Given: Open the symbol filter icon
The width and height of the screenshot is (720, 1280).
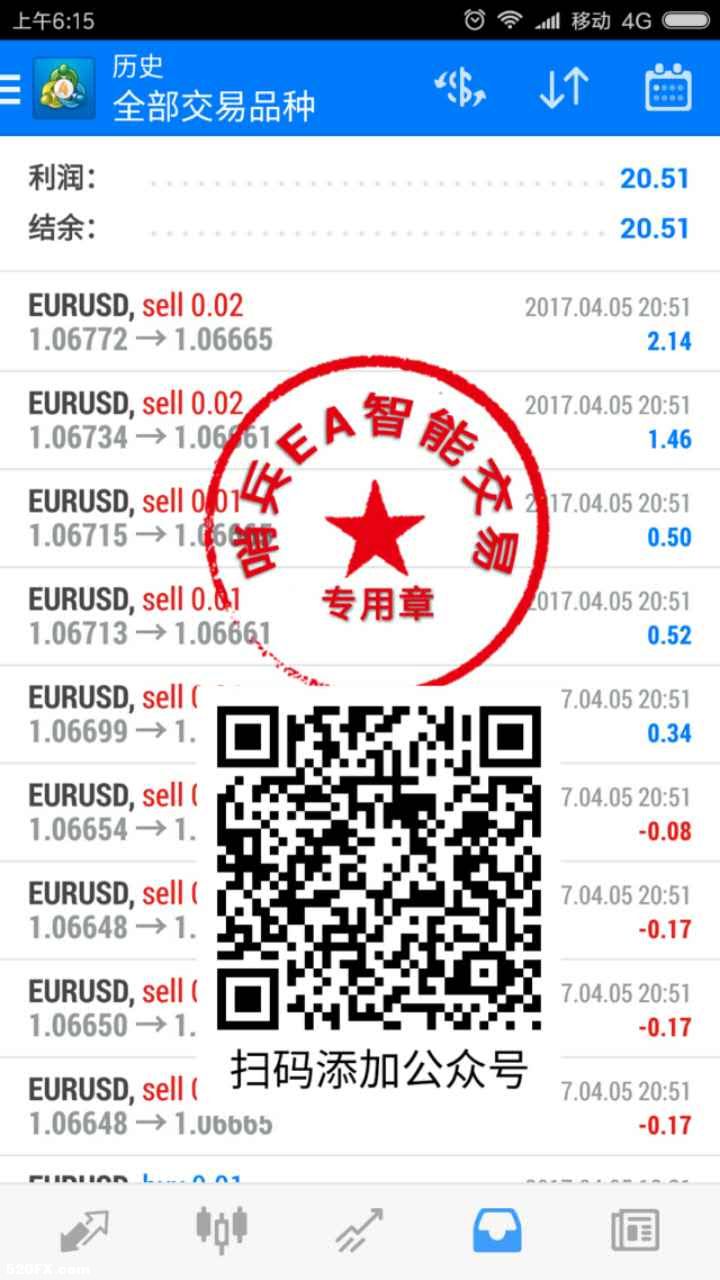Looking at the screenshot, I should [461, 88].
